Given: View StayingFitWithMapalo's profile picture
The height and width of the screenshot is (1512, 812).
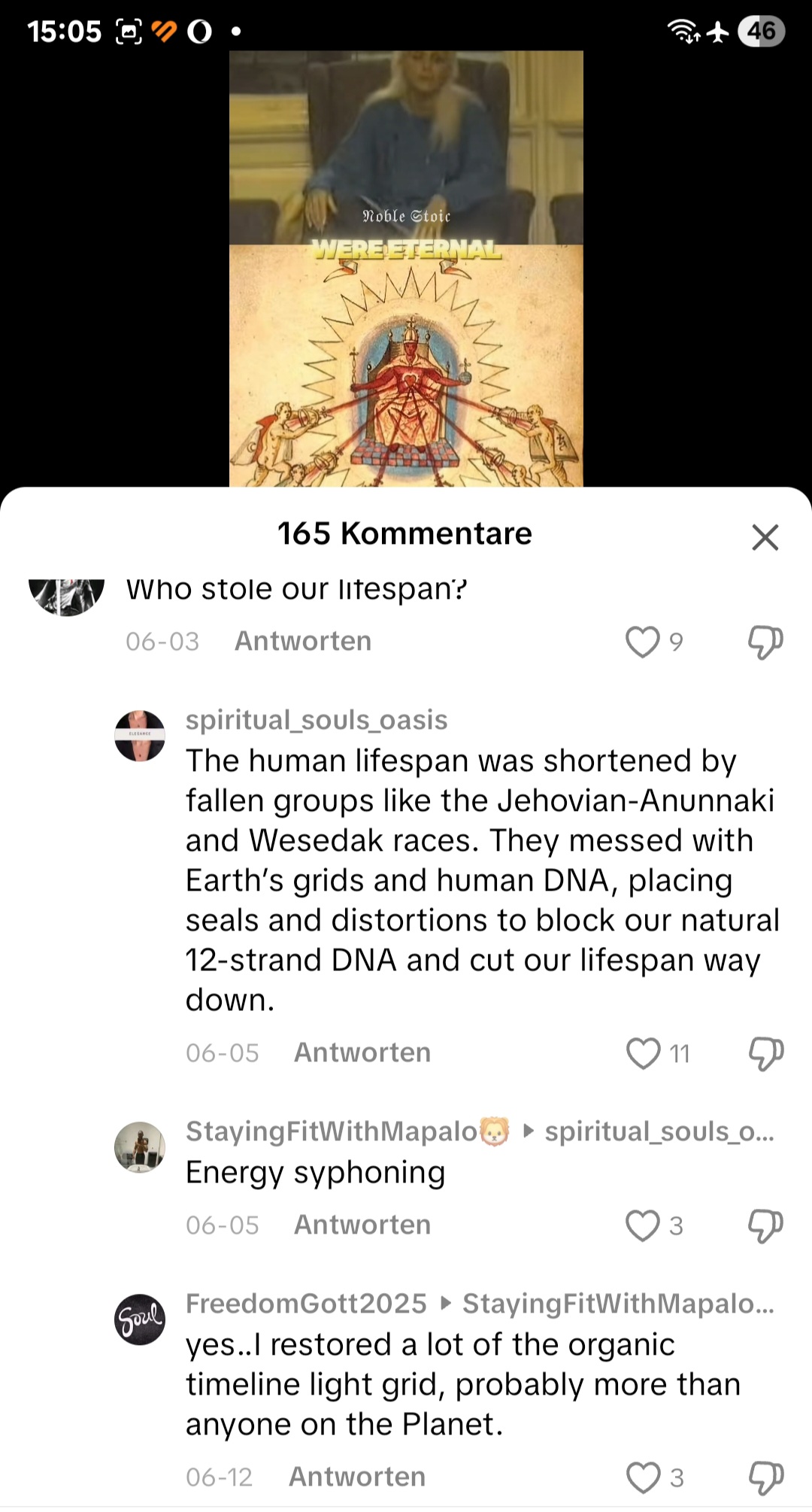Looking at the screenshot, I should 140,1147.
